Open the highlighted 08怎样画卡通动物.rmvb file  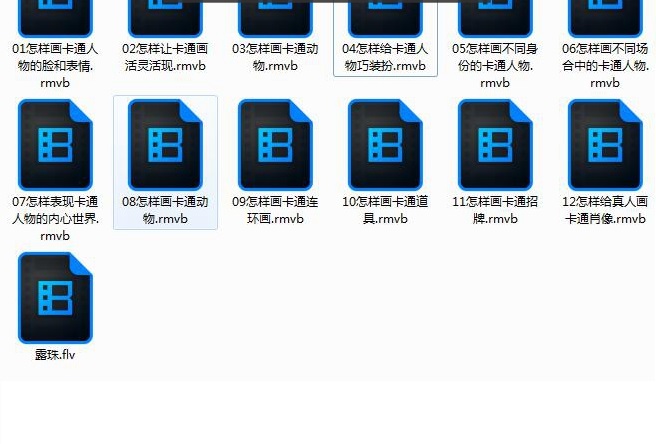pyautogui.click(x=165, y=145)
